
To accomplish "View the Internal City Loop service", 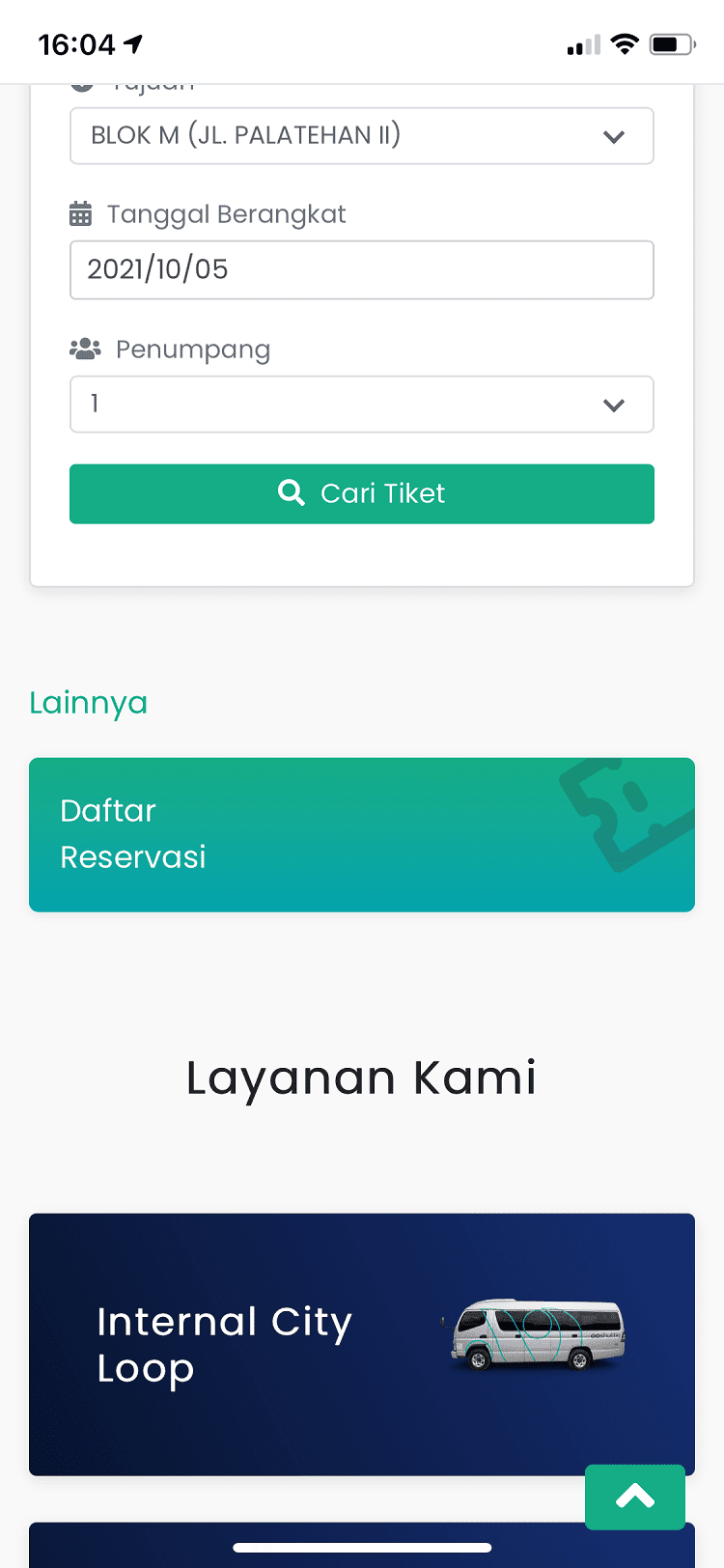I will (361, 1343).
